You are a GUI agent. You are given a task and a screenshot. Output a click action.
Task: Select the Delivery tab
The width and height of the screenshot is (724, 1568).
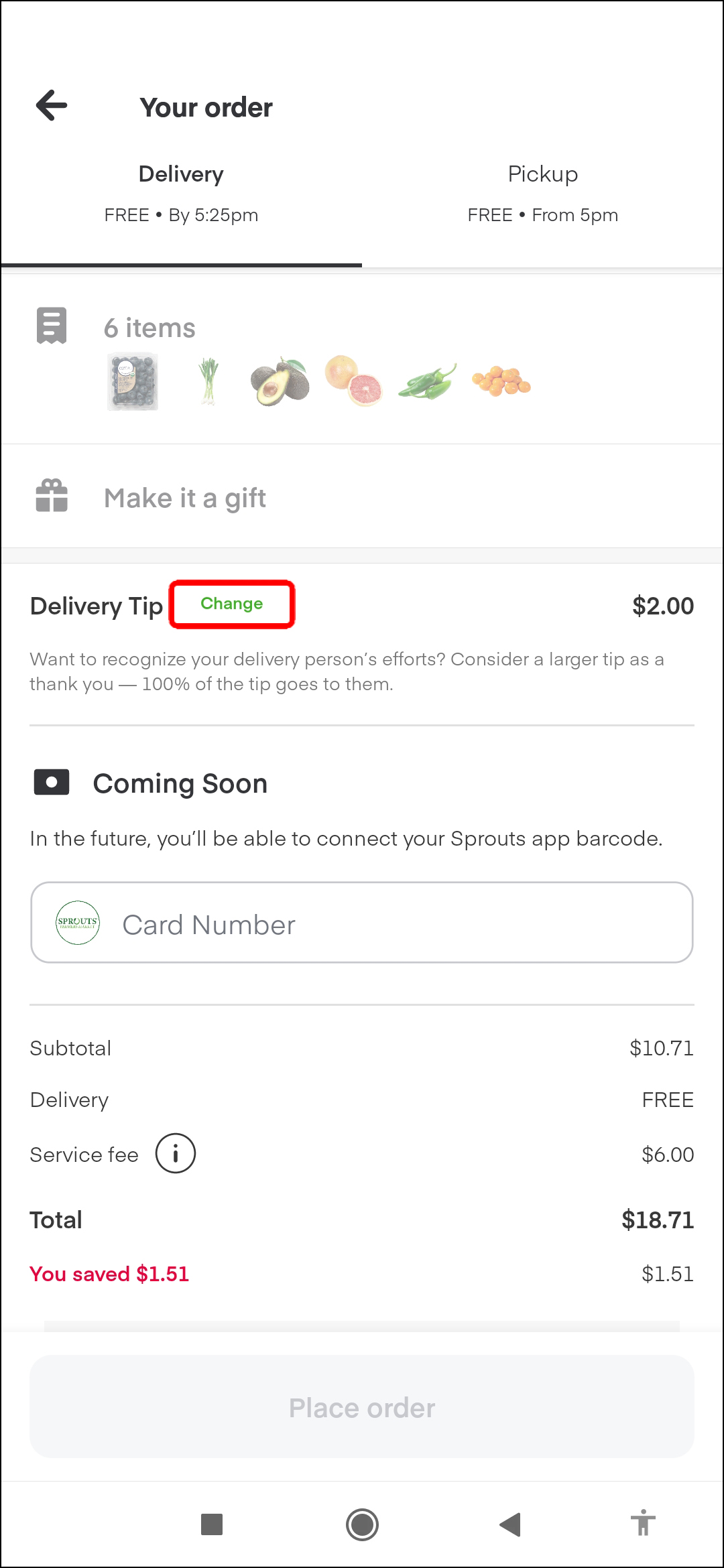(180, 191)
